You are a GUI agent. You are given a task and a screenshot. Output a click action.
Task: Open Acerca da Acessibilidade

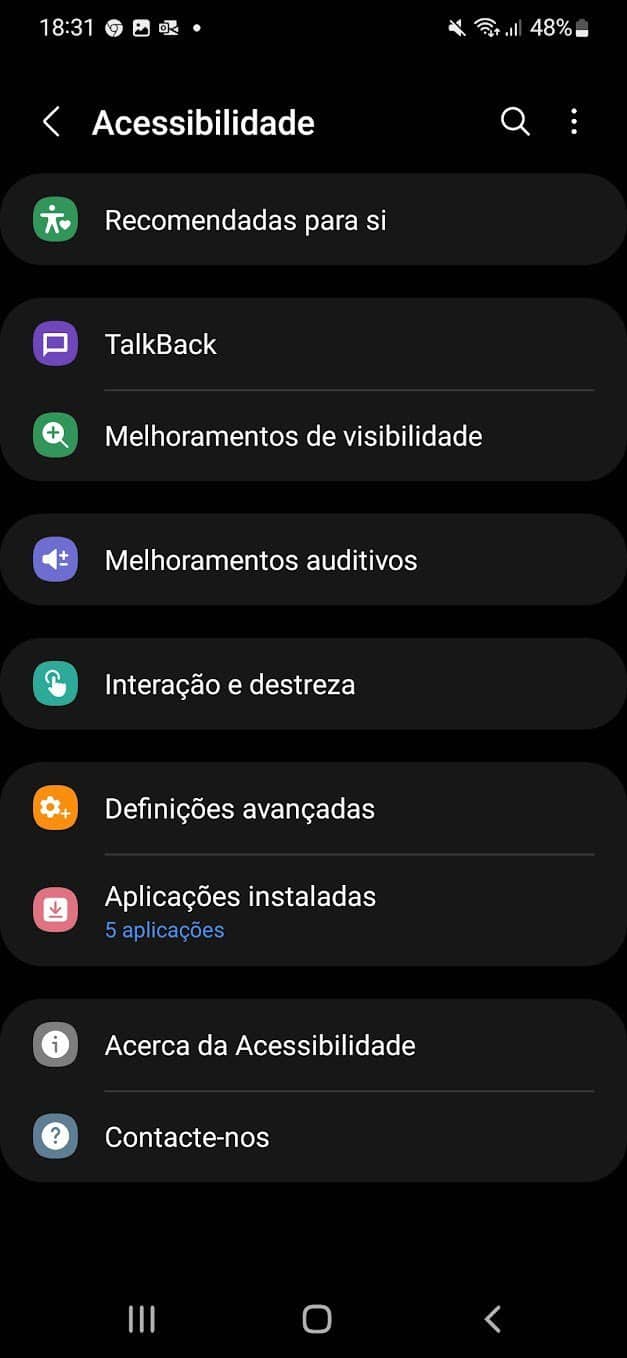coord(313,1045)
